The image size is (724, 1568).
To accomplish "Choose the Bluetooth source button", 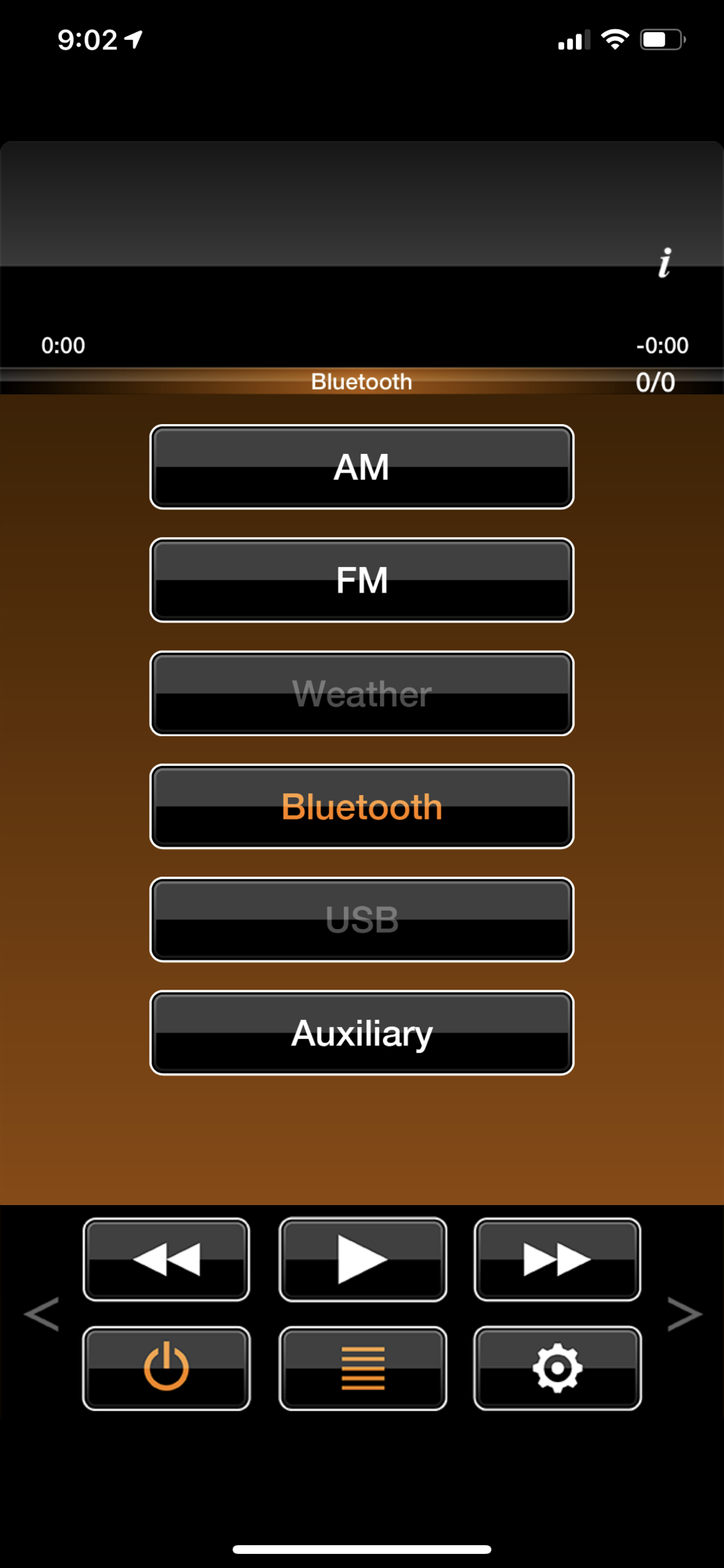I will click(362, 807).
